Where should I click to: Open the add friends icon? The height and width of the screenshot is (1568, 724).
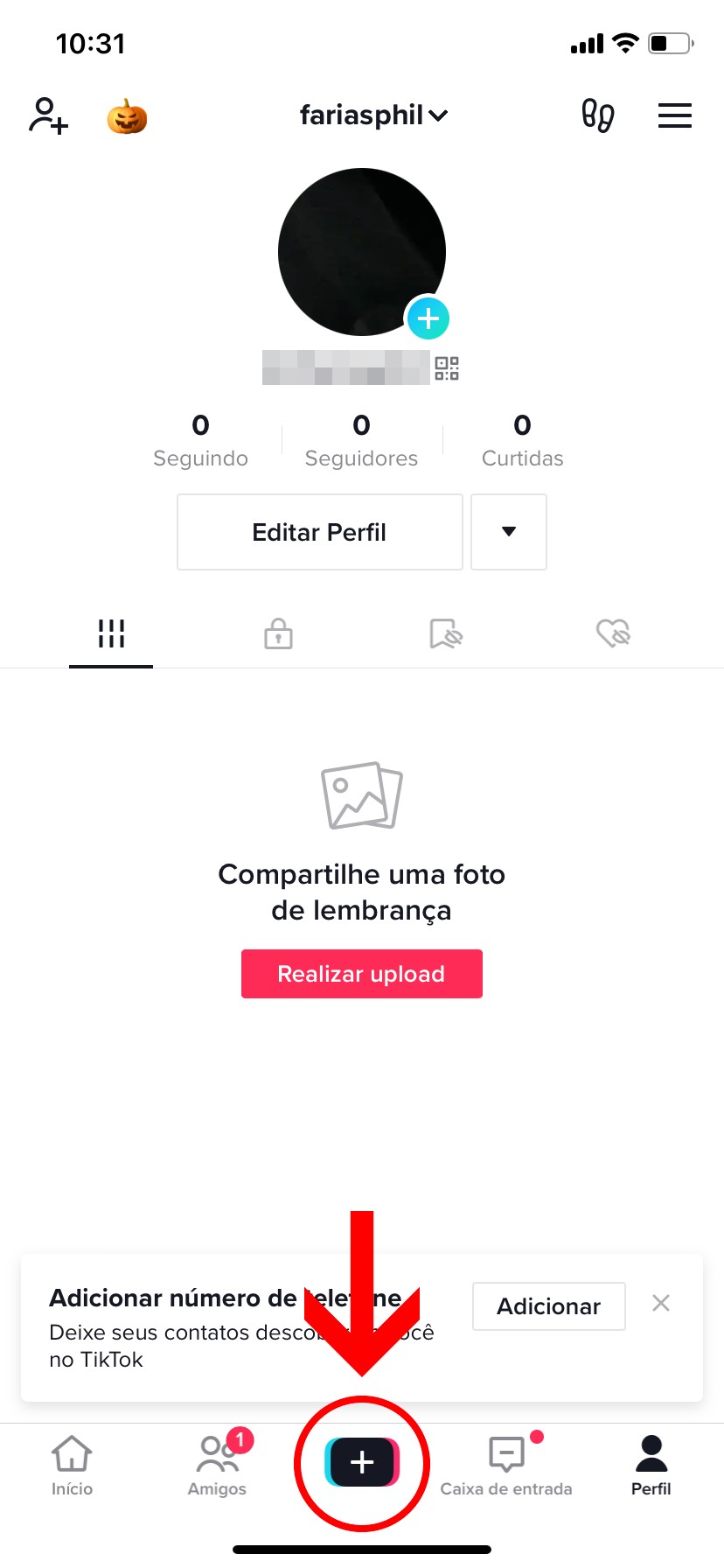point(48,115)
